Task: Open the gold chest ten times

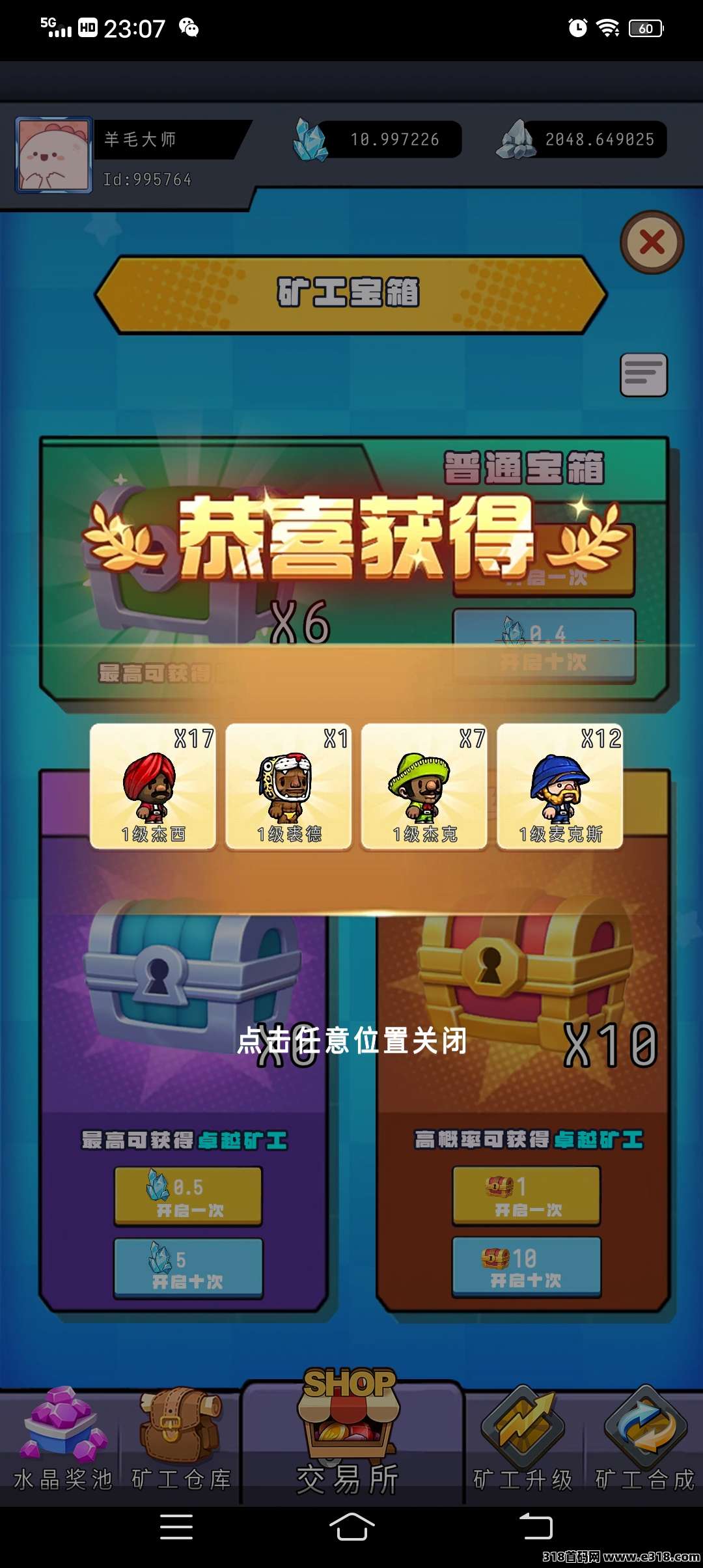Action: click(x=526, y=1268)
